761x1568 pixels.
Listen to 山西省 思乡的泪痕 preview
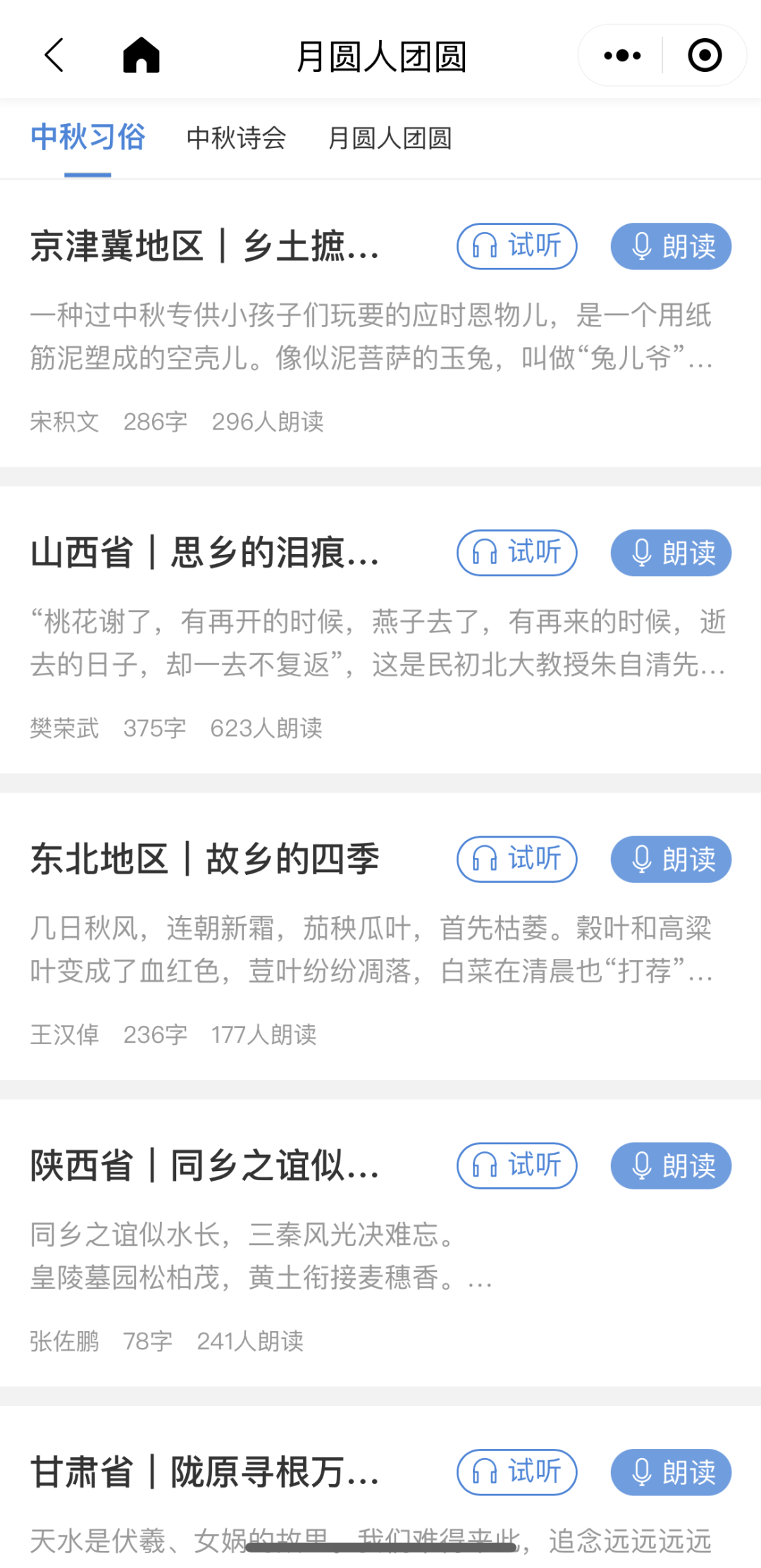[517, 553]
